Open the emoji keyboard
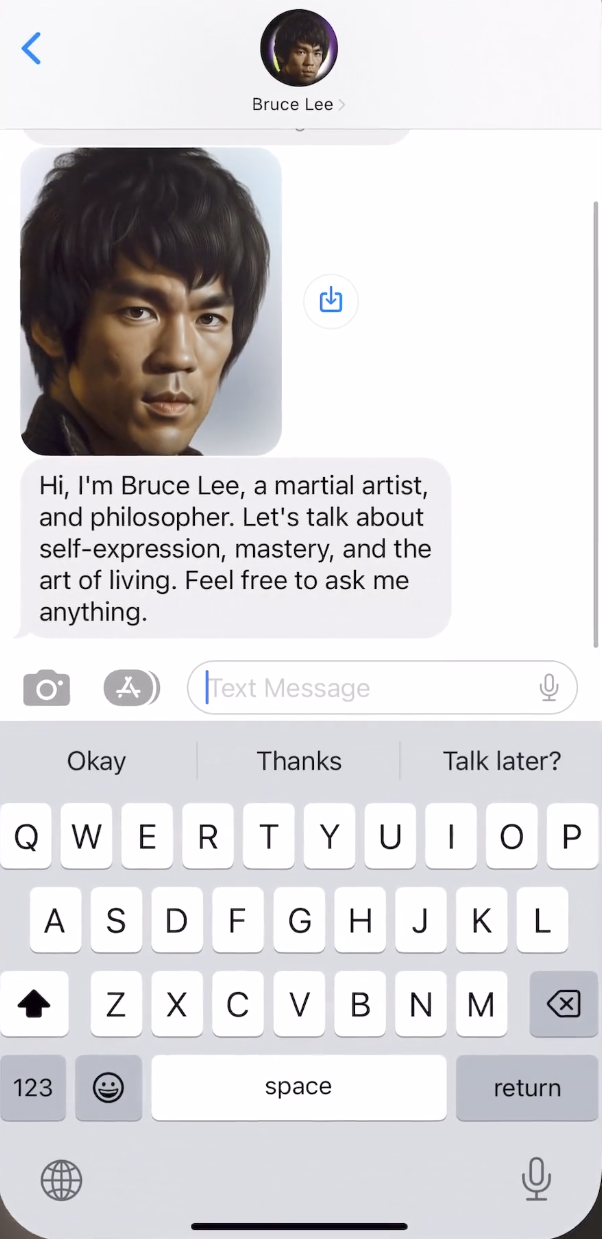 [x=108, y=1087]
